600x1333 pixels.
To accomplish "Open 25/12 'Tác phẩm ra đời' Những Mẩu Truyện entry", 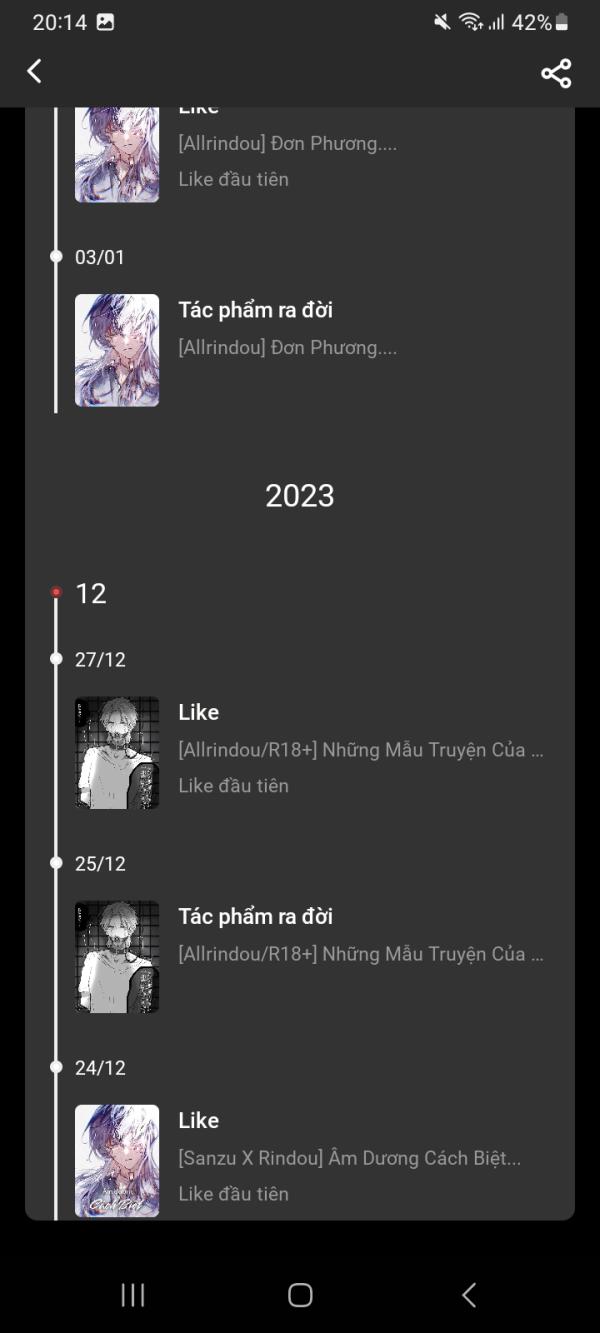I will click(310, 957).
